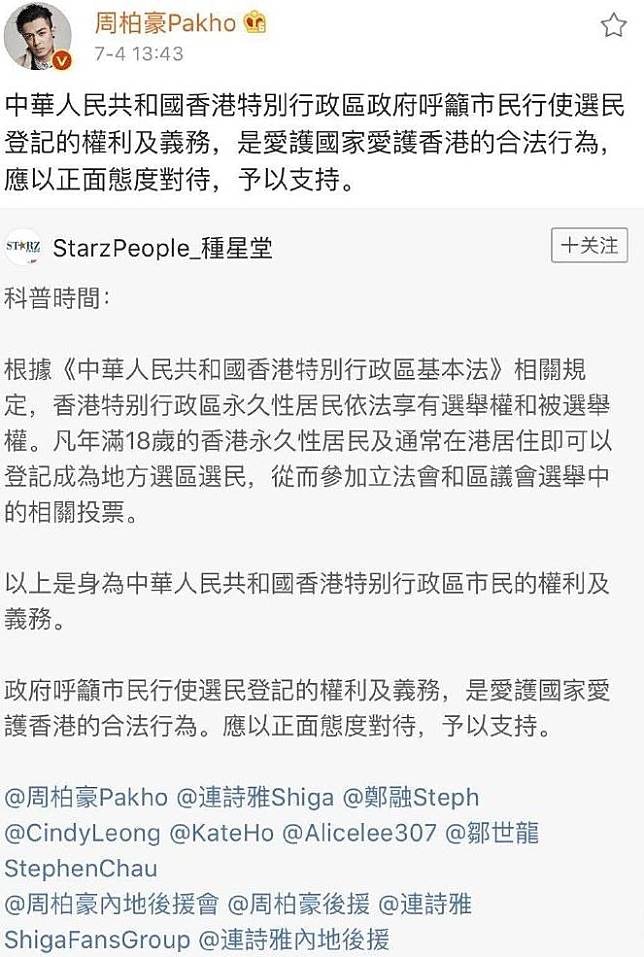
Task: Open 周柏豪Pakho's profile avatar
Action: coord(37,37)
